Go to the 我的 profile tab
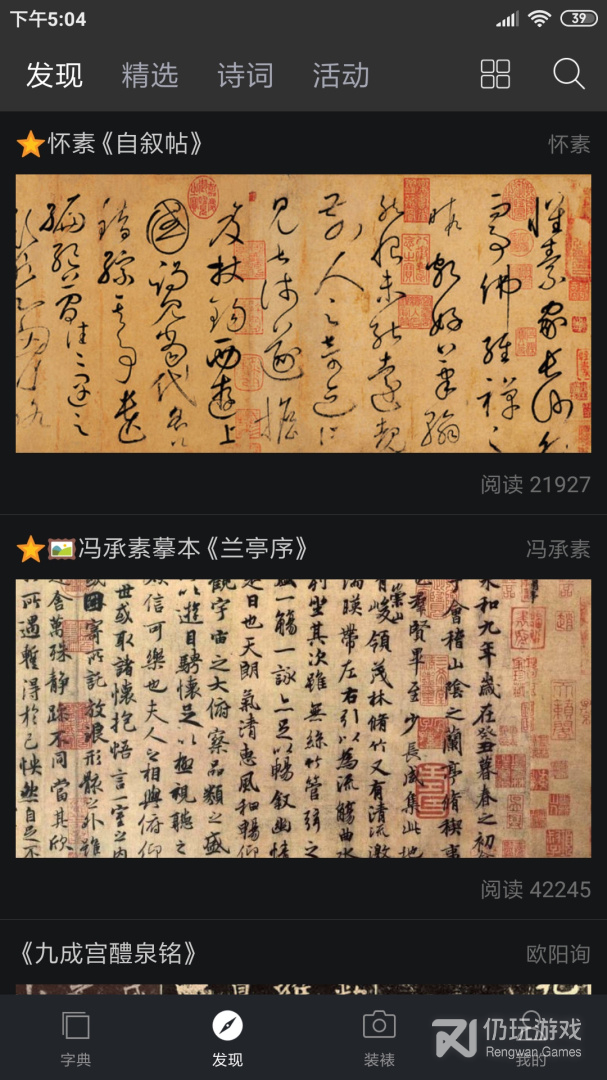Screen dimensions: 607x1080 (531, 1038)
